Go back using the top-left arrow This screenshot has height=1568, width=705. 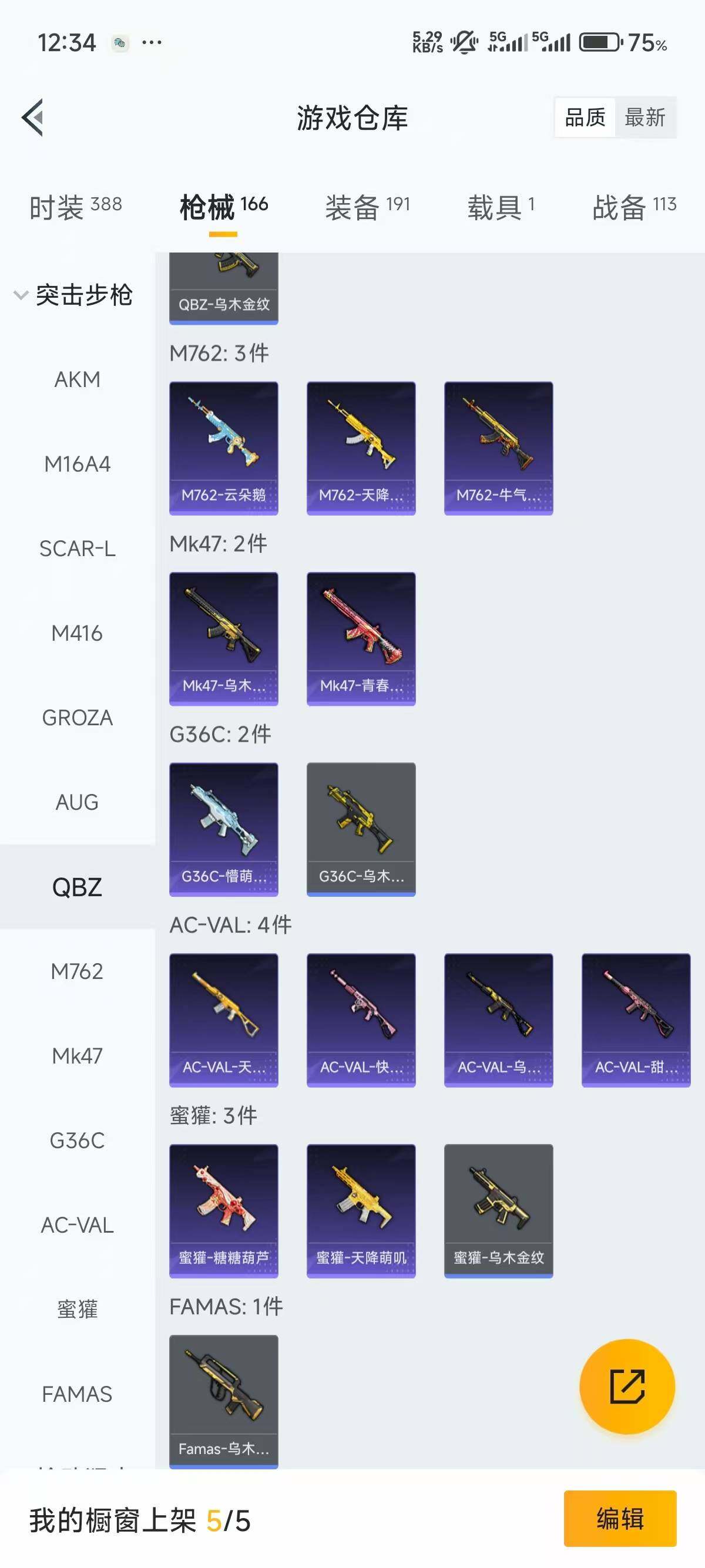coord(33,117)
